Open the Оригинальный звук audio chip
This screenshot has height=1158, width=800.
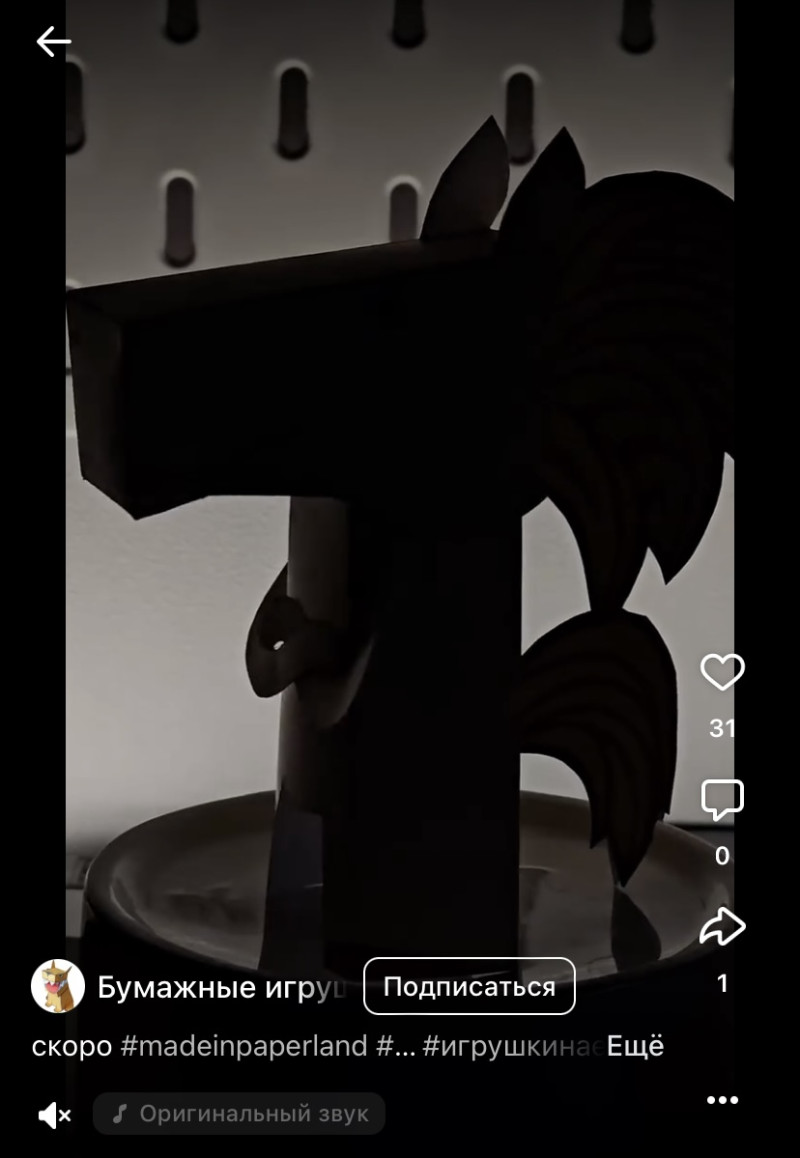point(240,1113)
